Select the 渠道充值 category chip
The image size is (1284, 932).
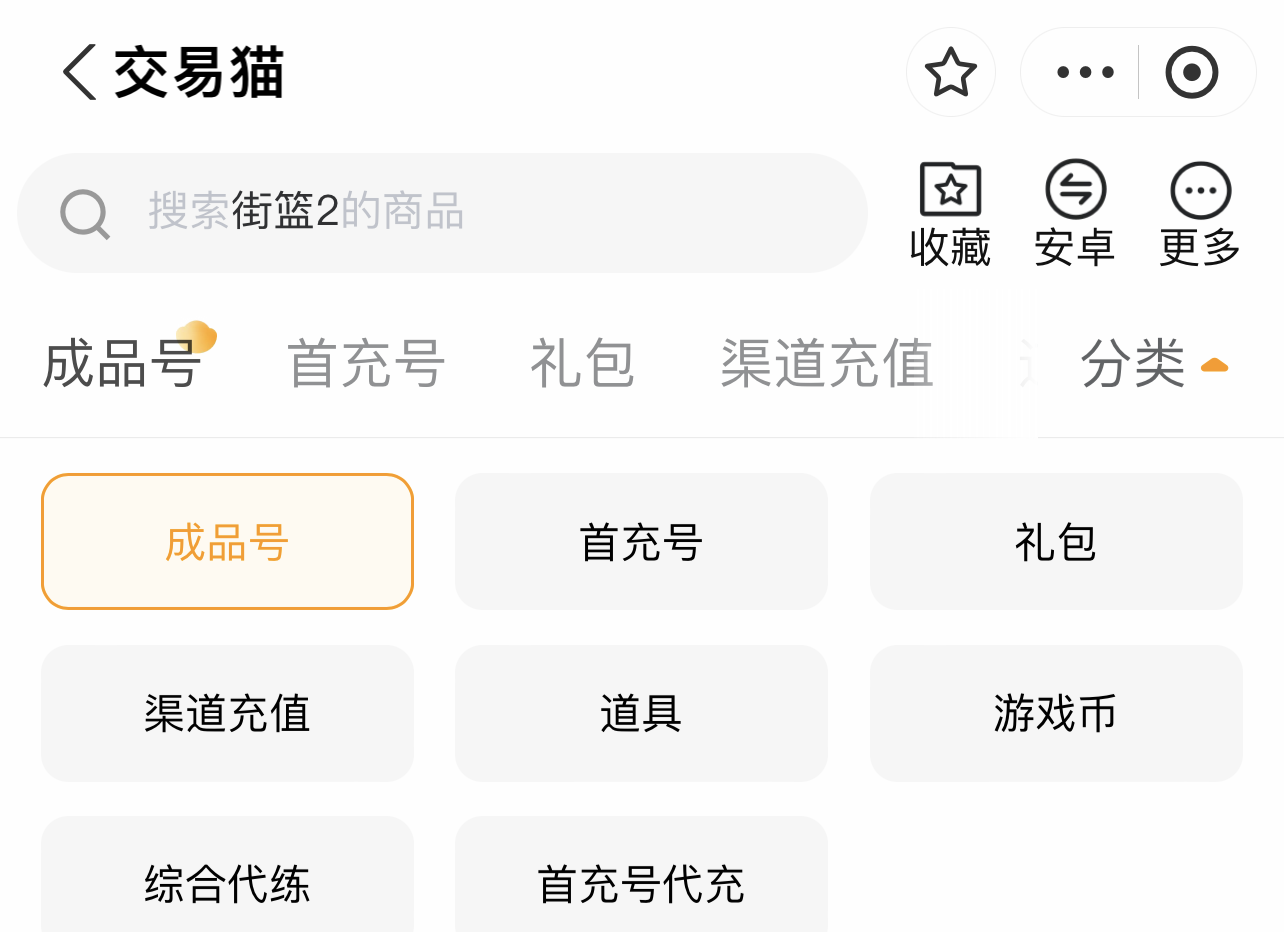pos(227,713)
